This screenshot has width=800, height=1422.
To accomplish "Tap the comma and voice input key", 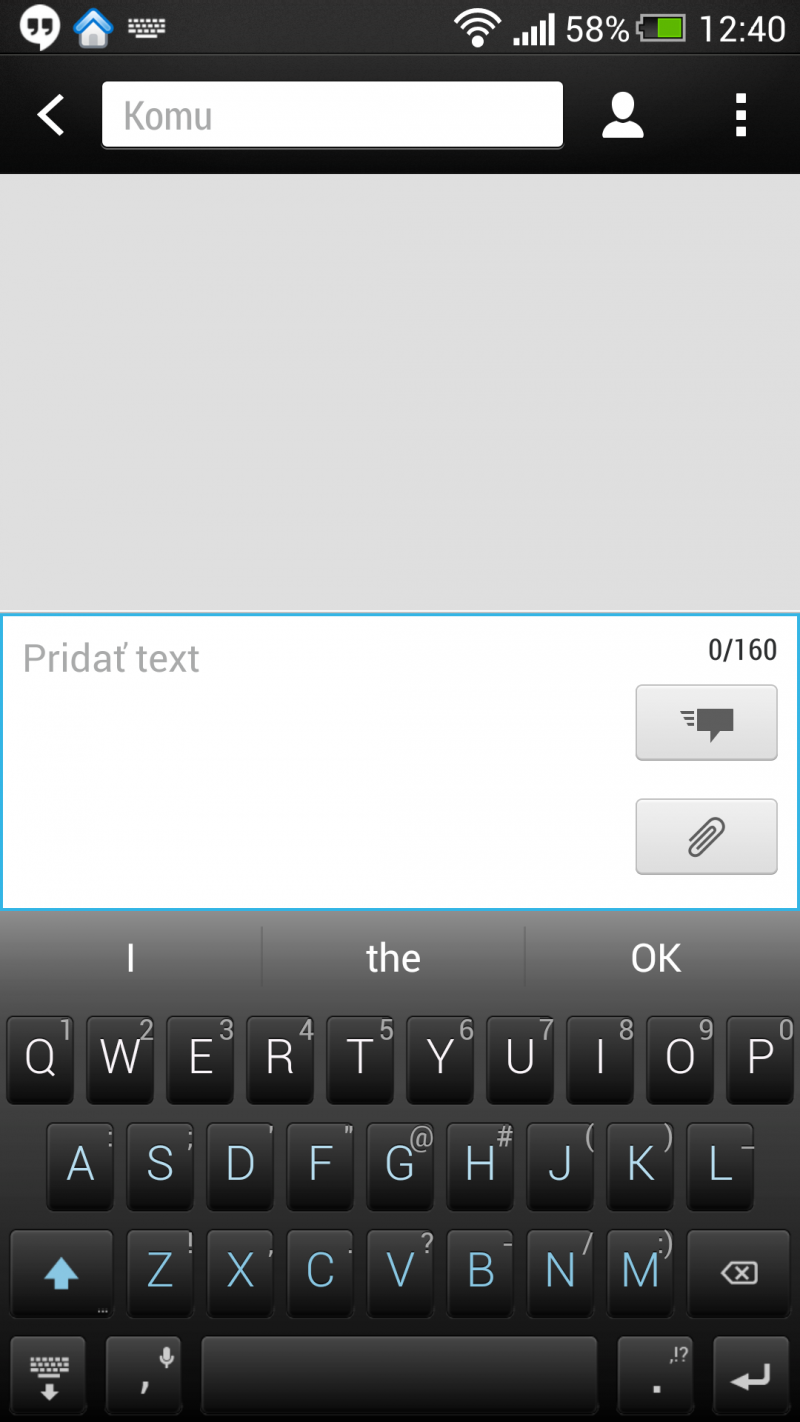I will [x=143, y=1377].
